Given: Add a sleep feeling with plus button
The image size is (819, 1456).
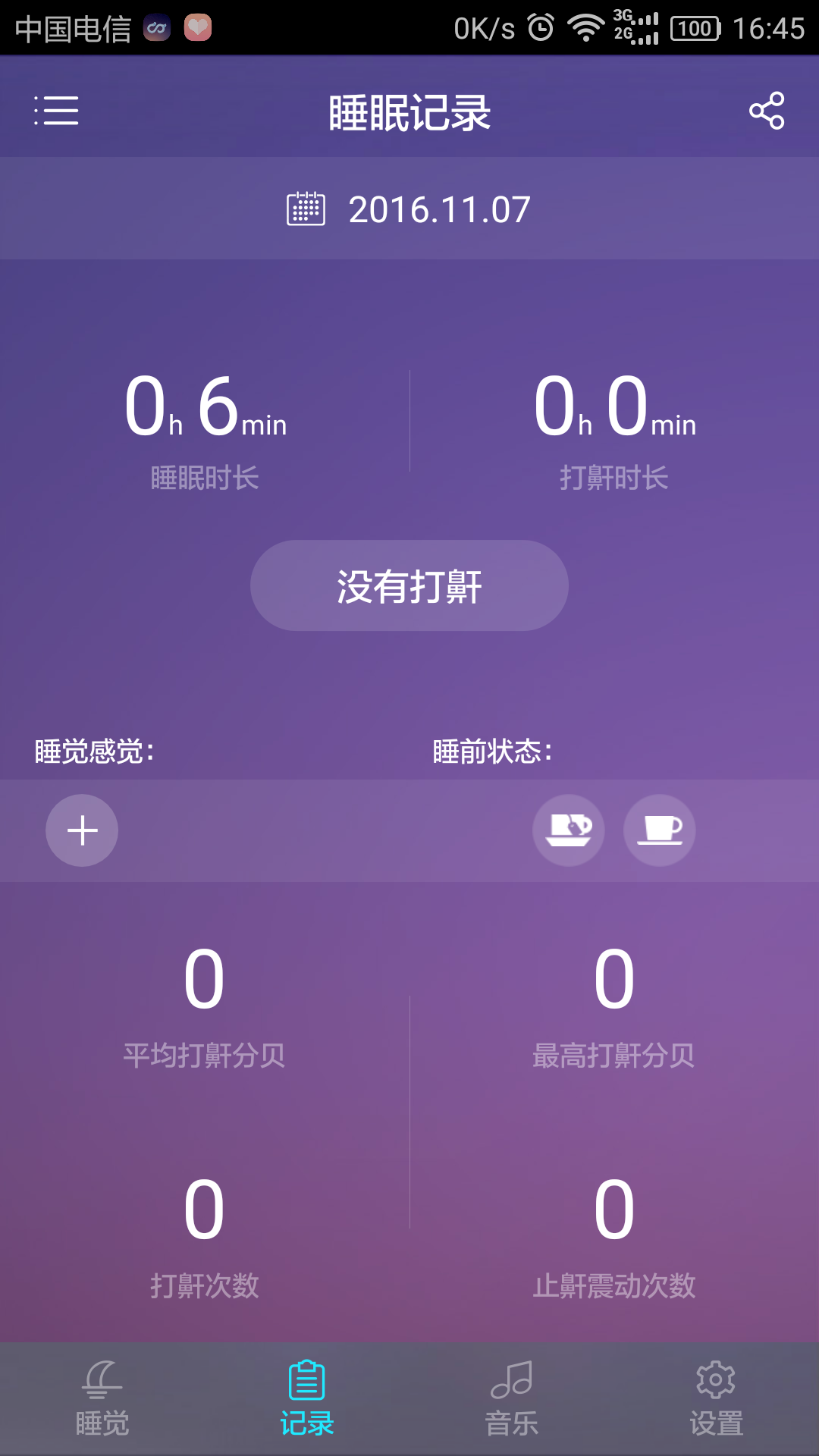Looking at the screenshot, I should (82, 830).
